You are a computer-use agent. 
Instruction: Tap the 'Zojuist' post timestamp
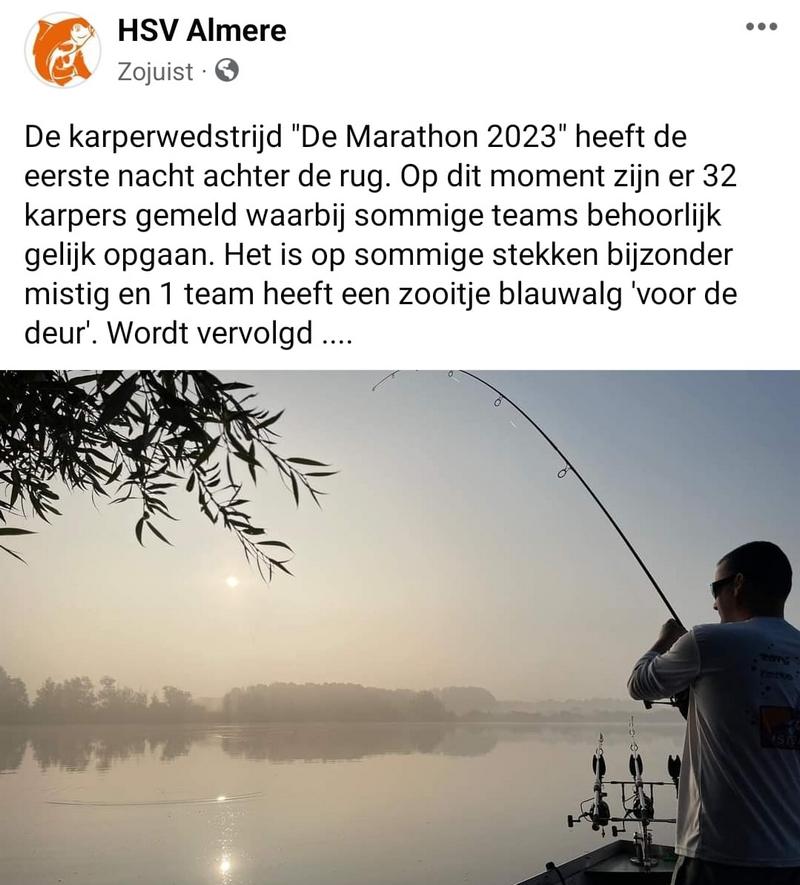155,72
